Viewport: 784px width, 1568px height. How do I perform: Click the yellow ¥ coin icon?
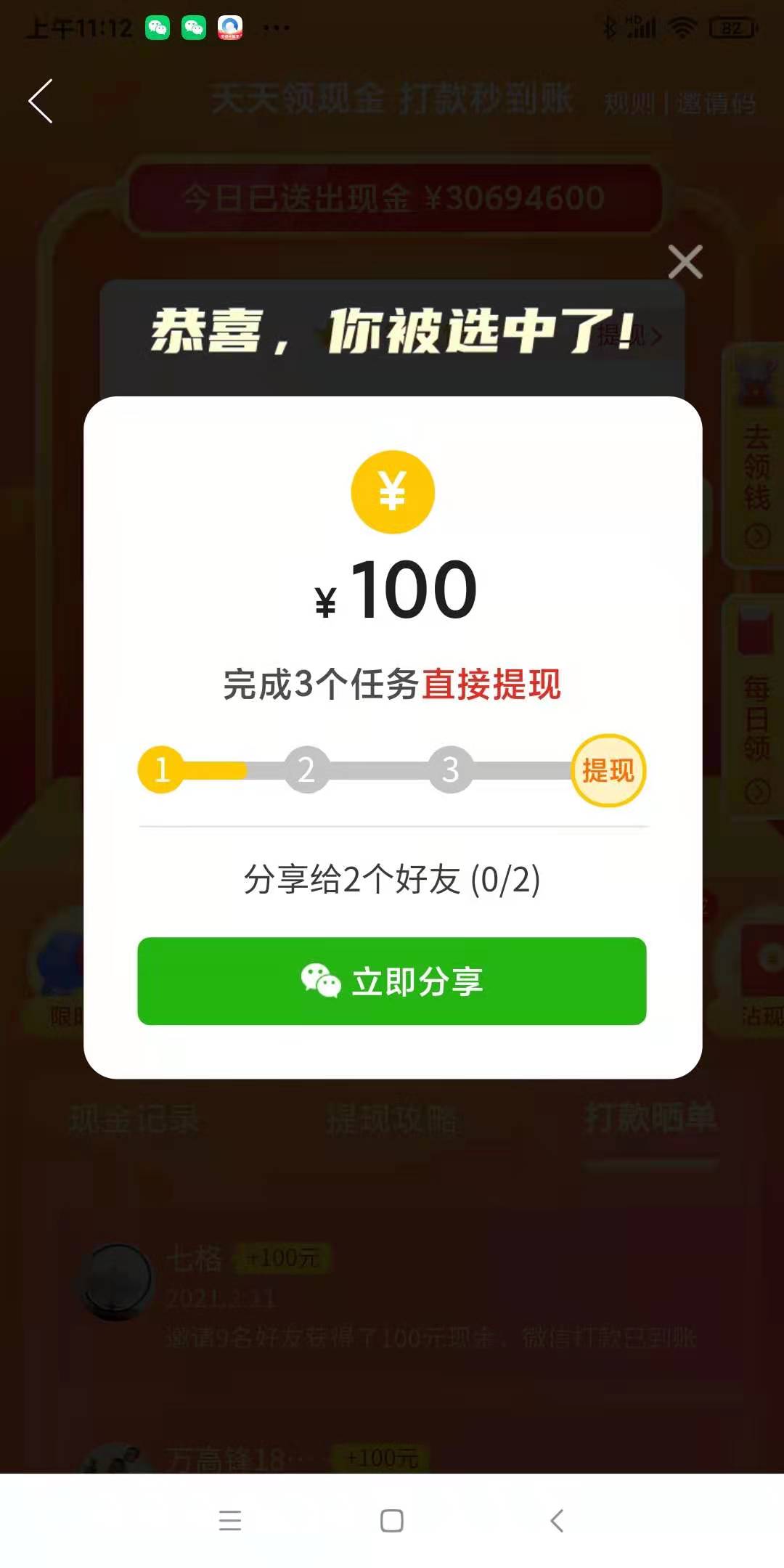coord(392,491)
